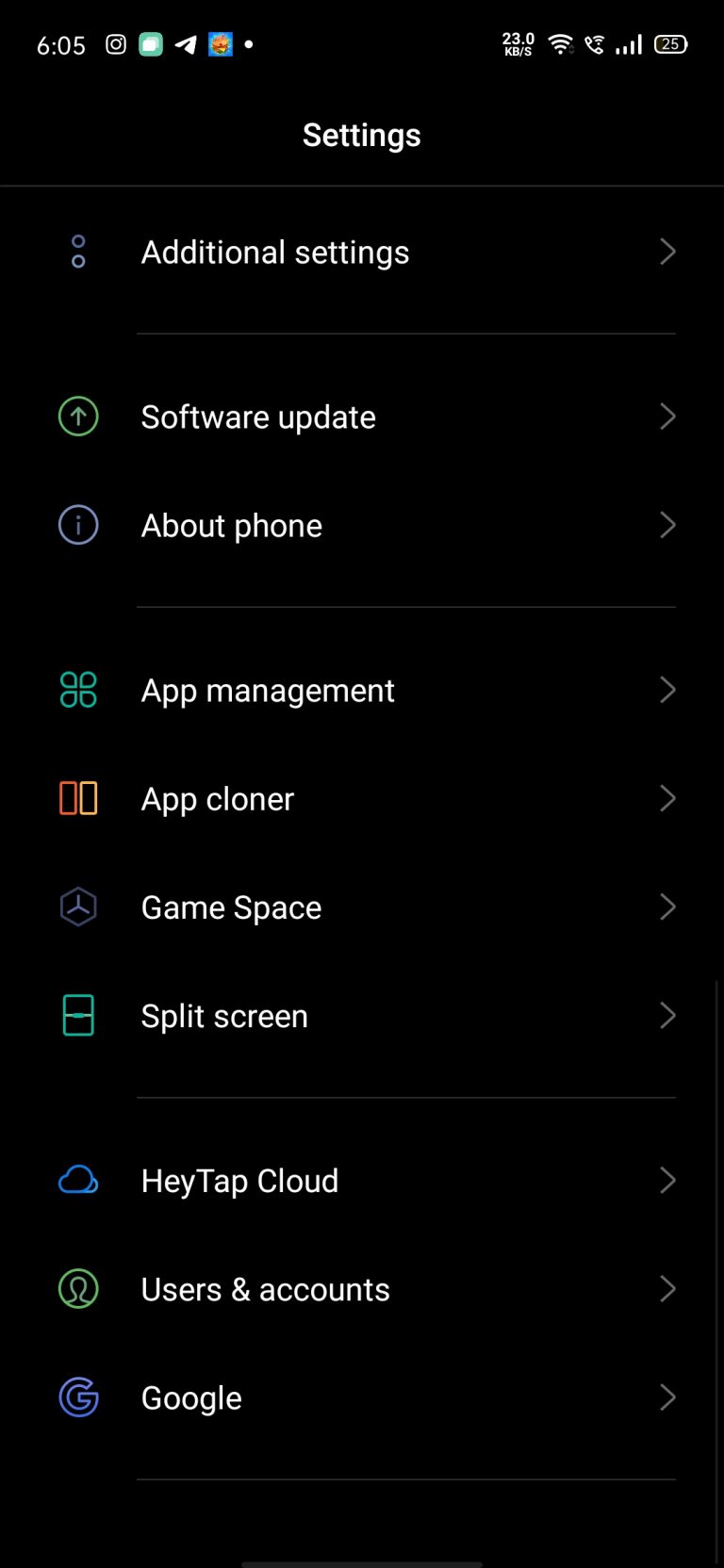Screen dimensions: 724x1568
Task: Tap the battery indicator showing 25
Action: (670, 44)
